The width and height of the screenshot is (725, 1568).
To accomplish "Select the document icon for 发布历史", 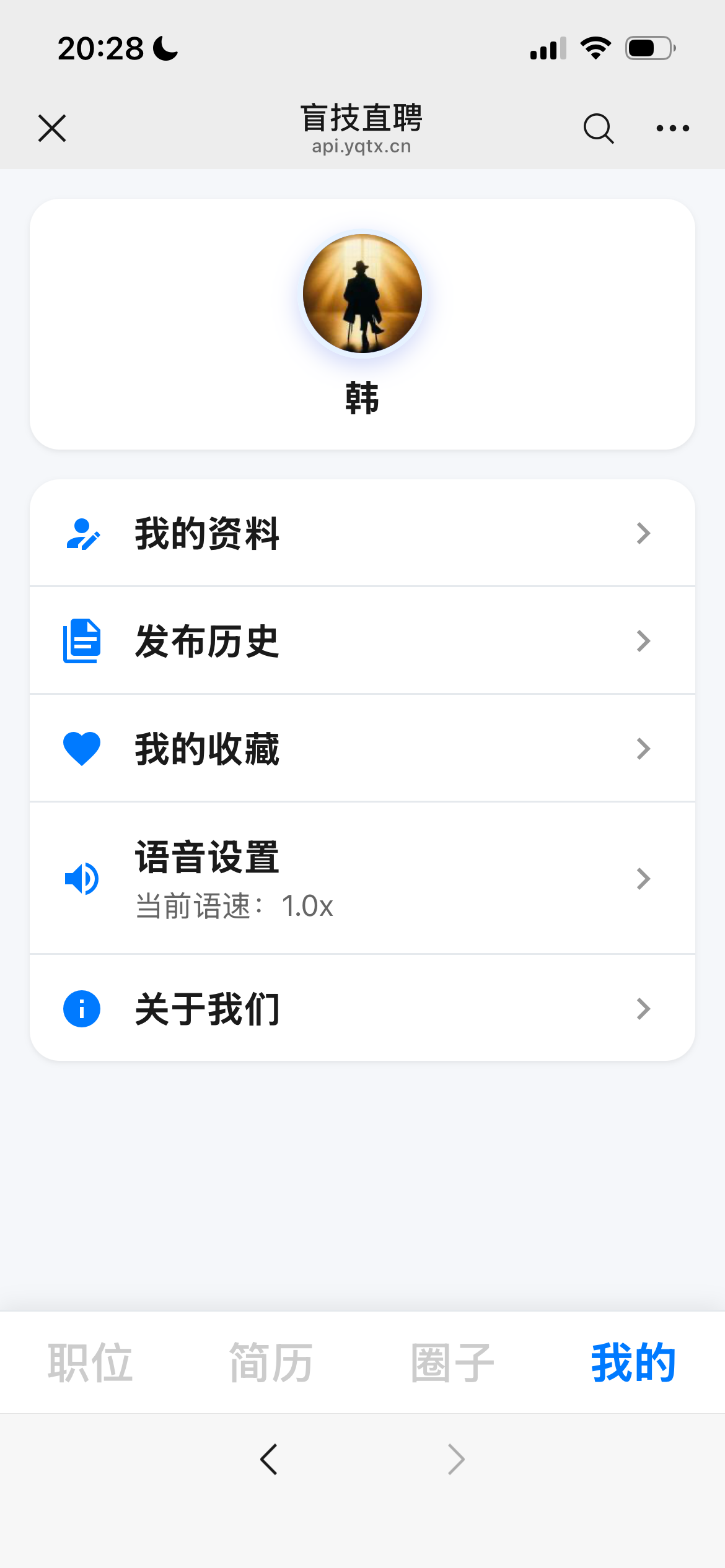I will pos(81,641).
